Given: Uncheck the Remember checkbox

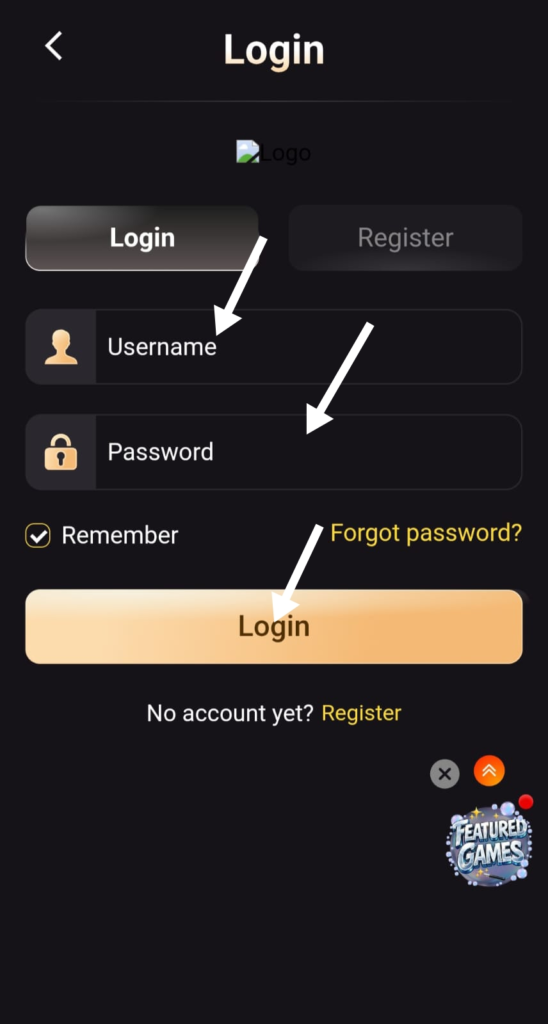Looking at the screenshot, I should pyautogui.click(x=38, y=536).
